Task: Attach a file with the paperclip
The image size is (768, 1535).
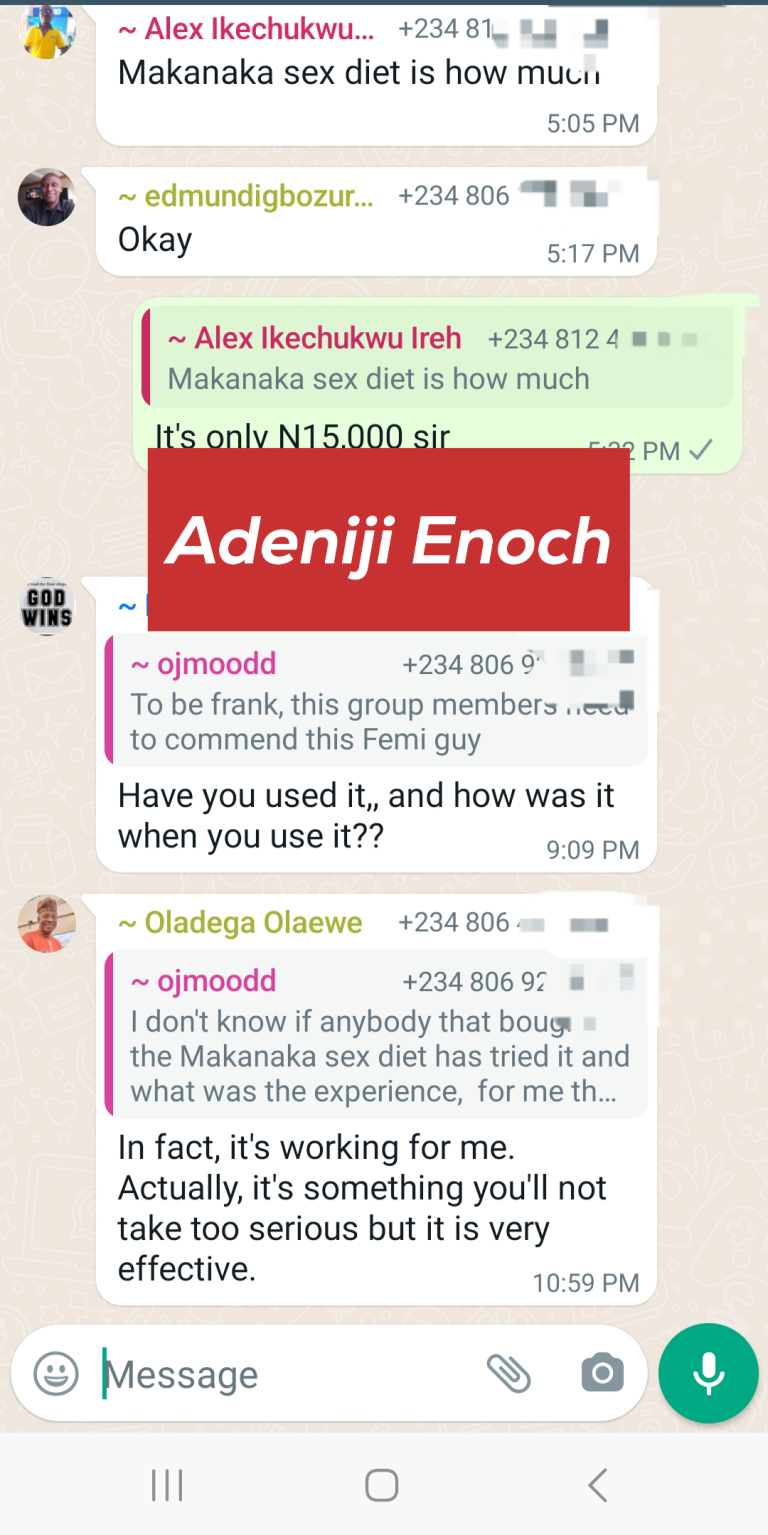Action: 508,1373
